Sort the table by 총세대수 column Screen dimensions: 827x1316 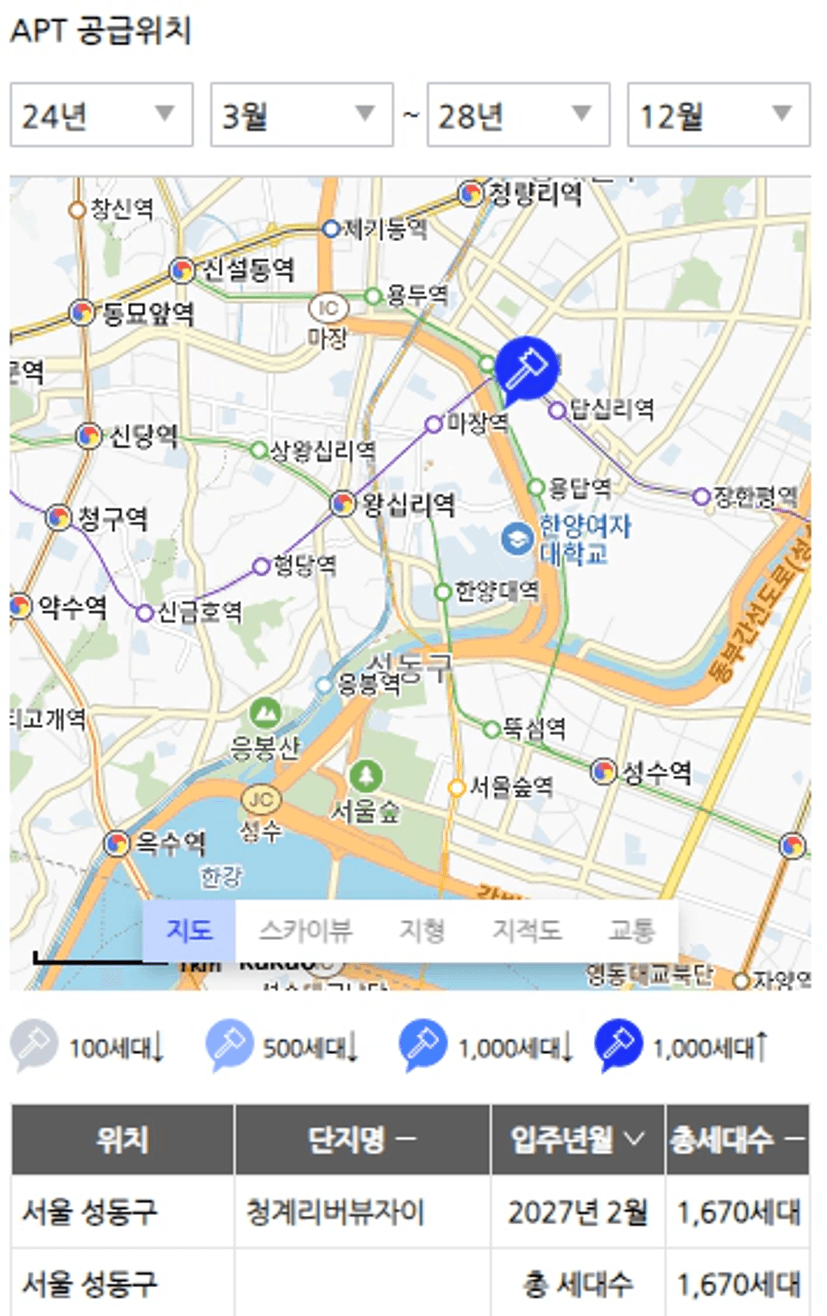(x=737, y=1140)
